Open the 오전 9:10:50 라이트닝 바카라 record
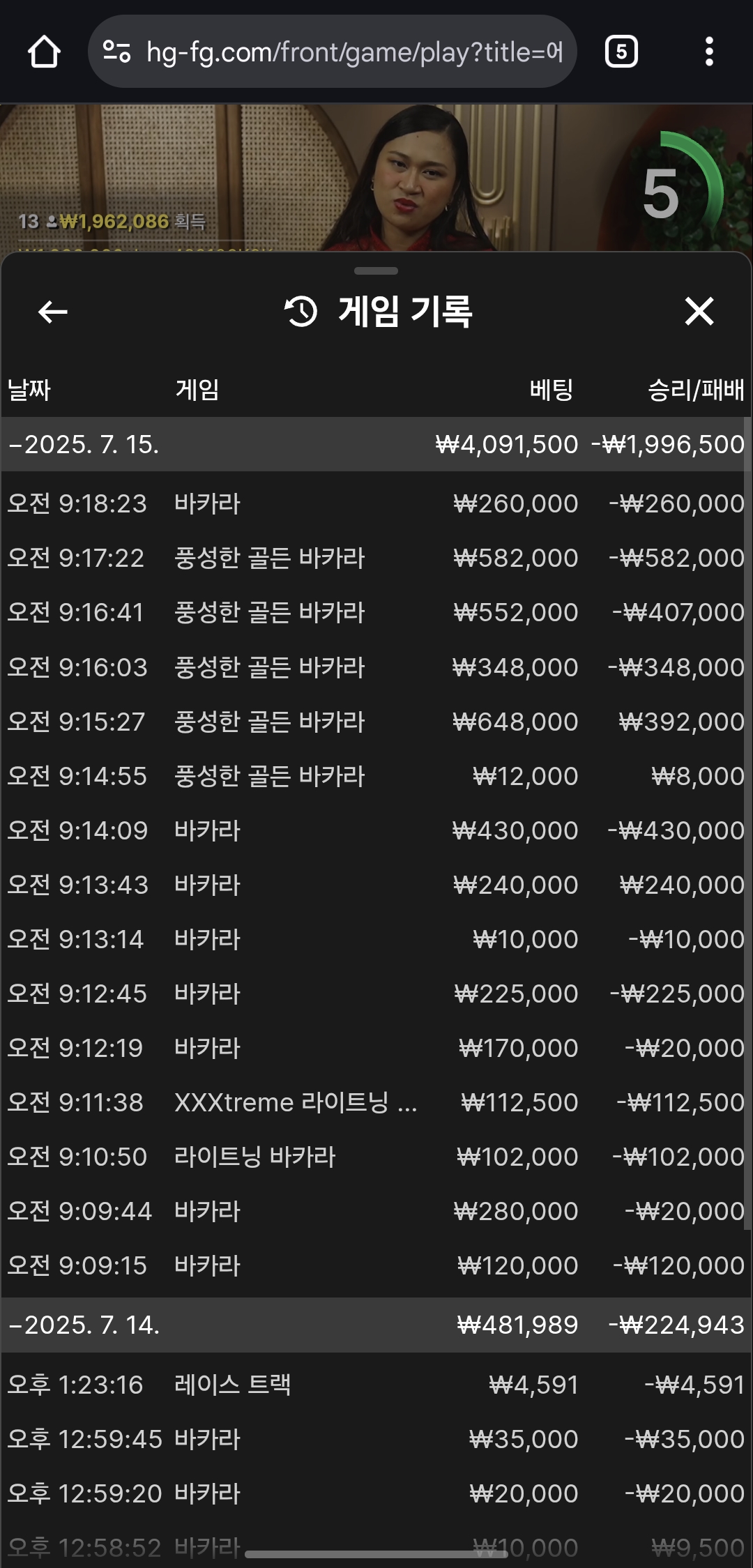 (376, 1157)
